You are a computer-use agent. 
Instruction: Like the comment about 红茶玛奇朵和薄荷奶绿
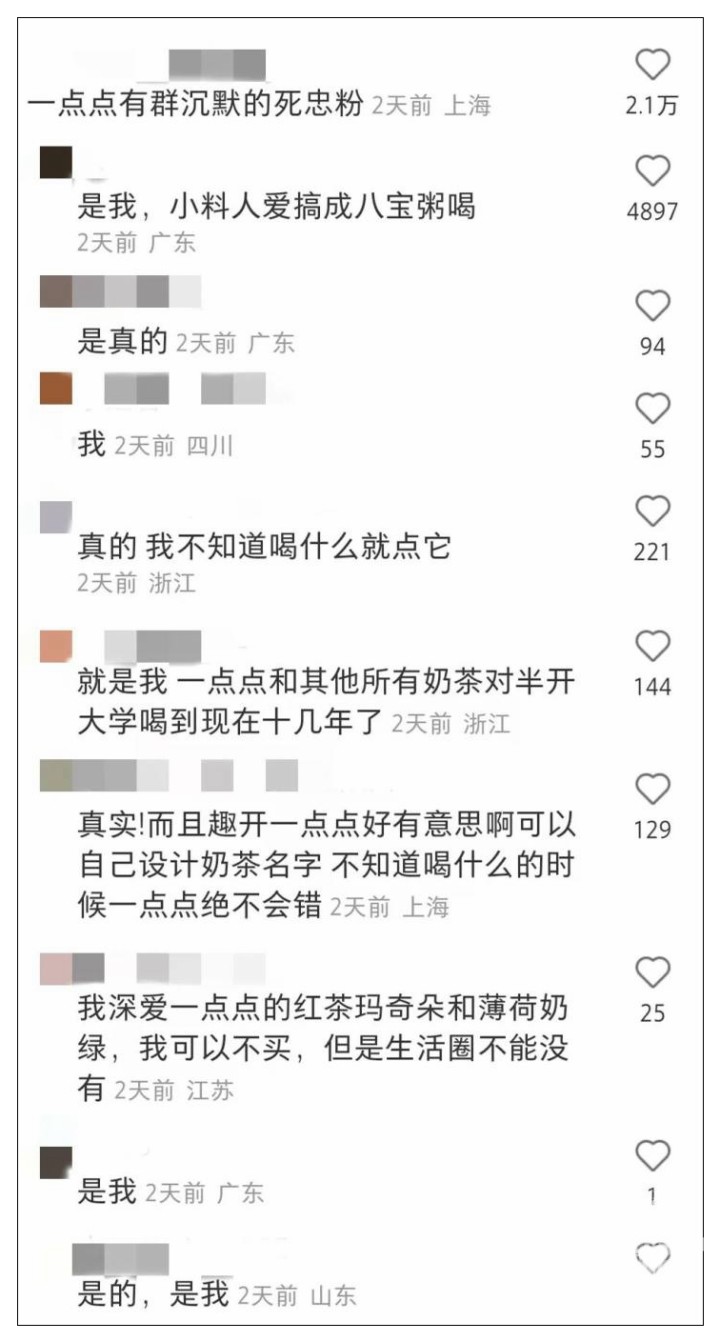(652, 972)
